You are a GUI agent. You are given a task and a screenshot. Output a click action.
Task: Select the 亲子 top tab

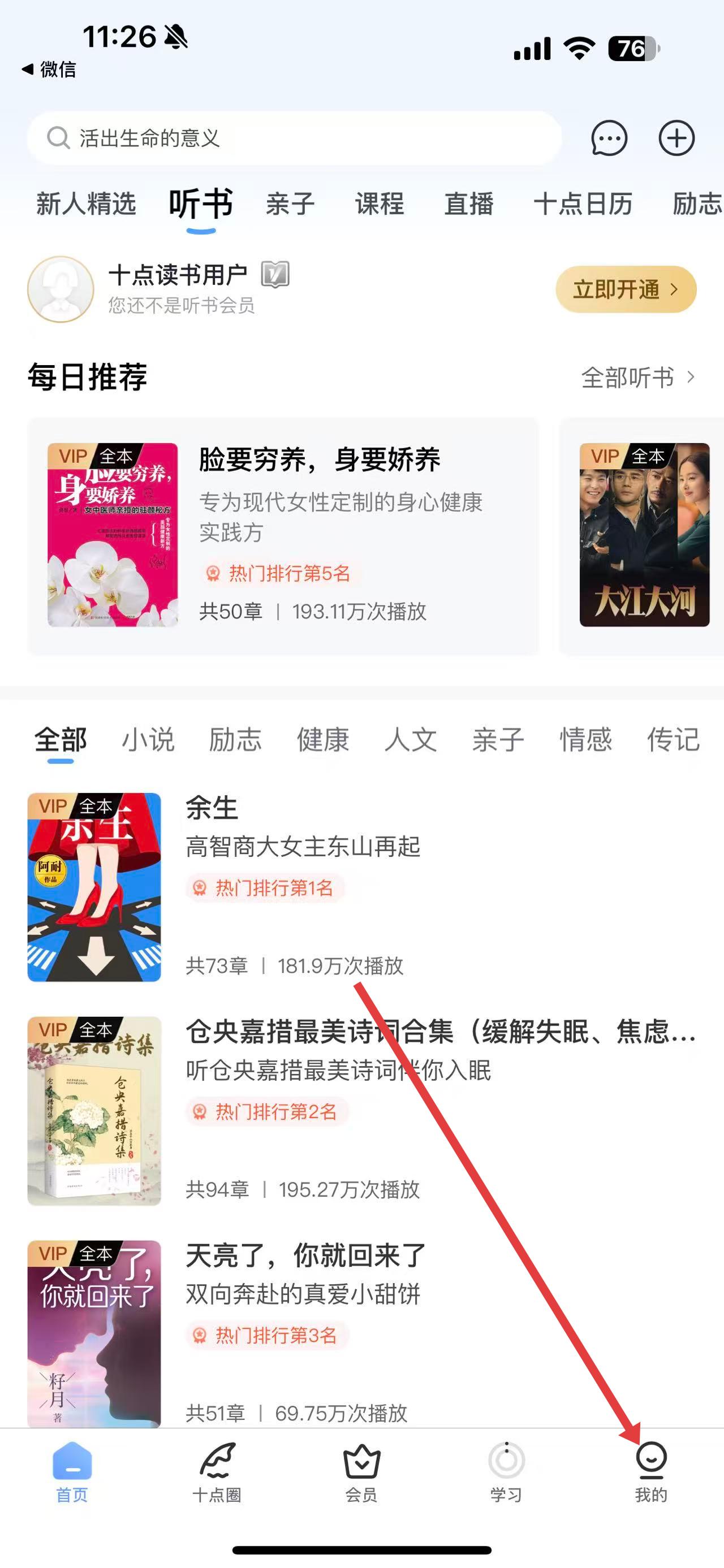point(290,204)
